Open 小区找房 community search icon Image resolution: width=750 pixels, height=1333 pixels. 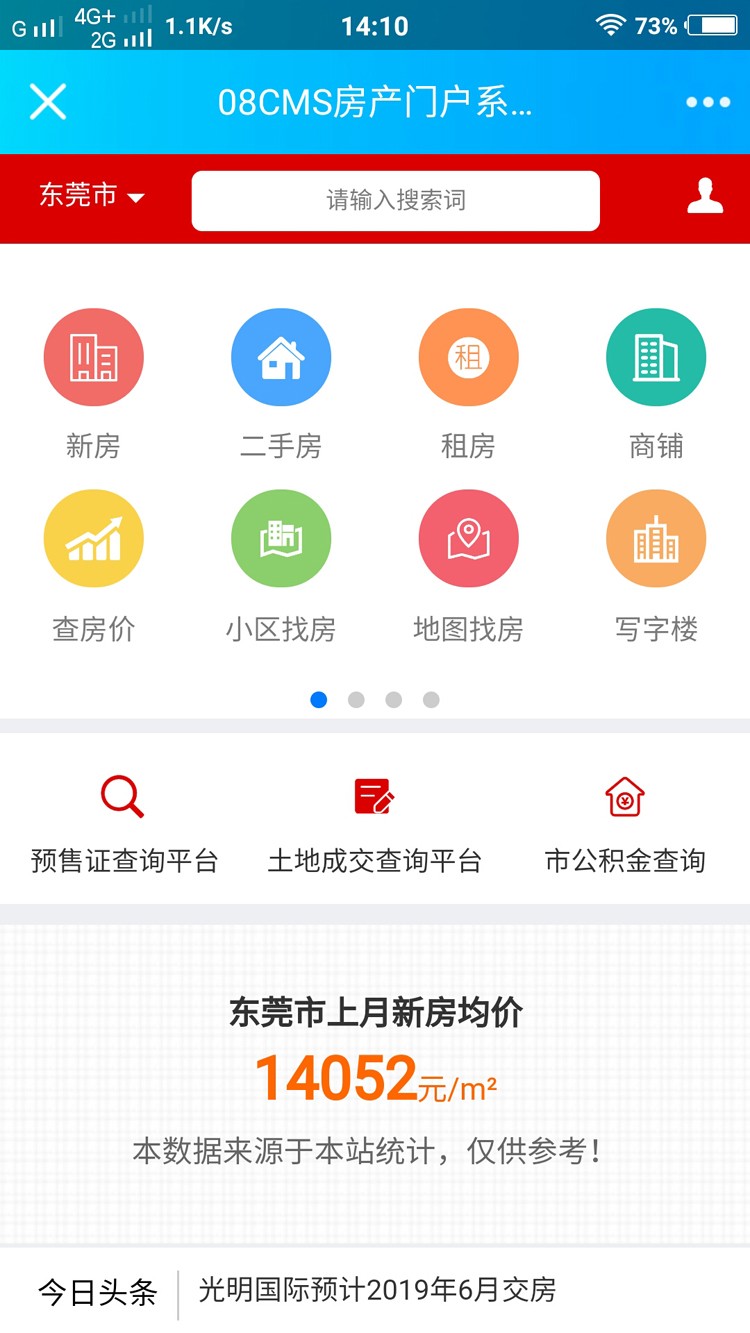pos(280,537)
